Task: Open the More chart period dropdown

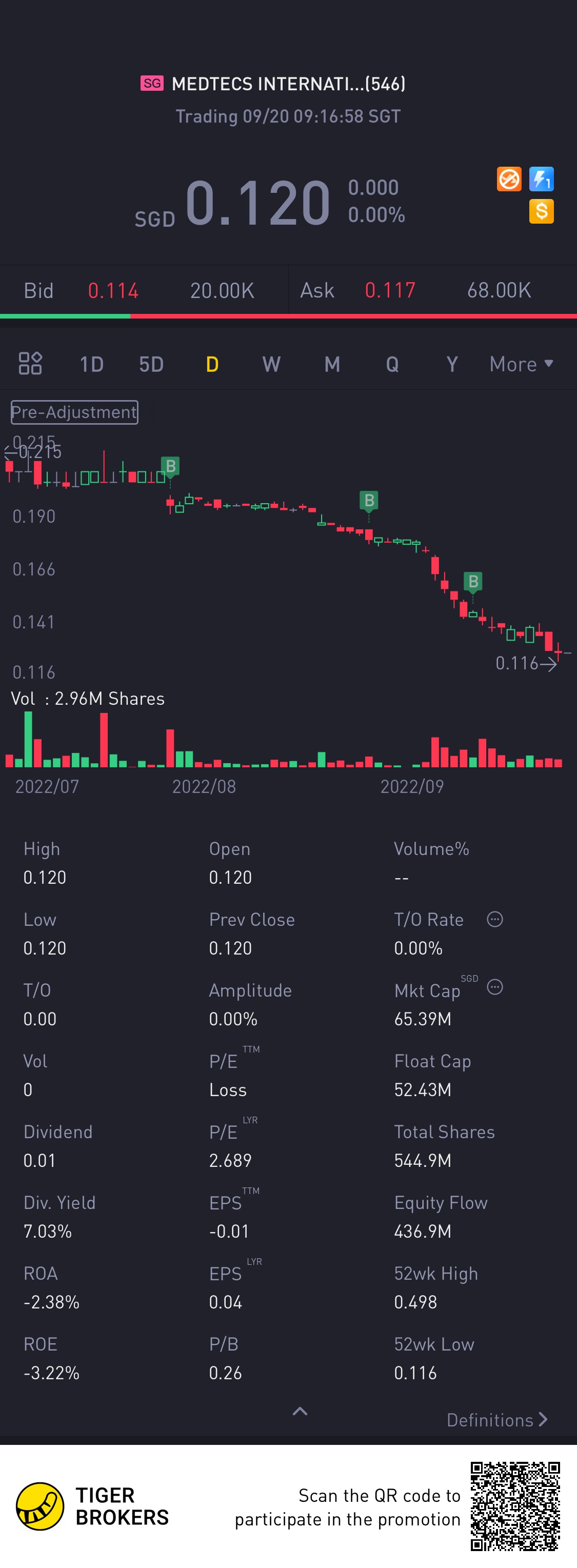Action: point(521,364)
